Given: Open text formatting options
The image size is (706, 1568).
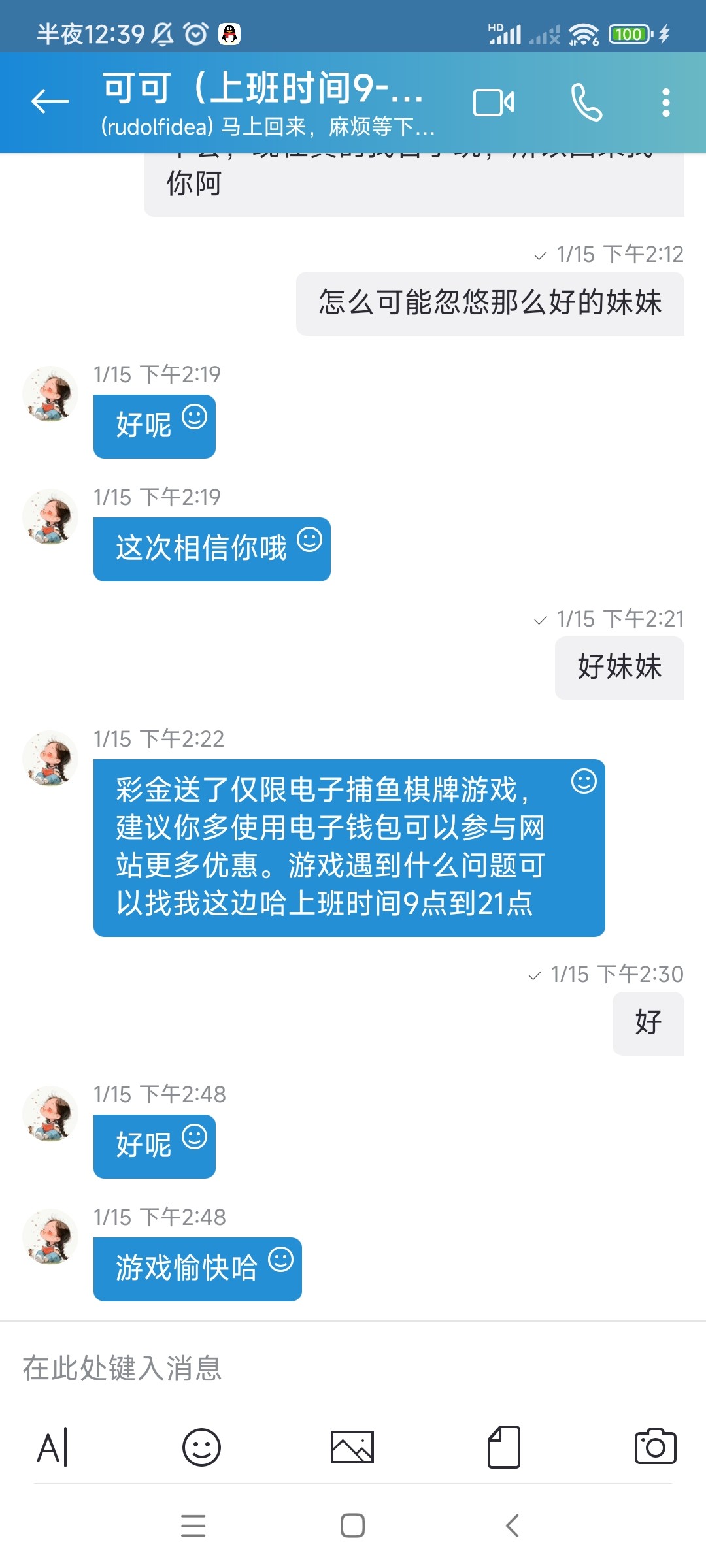Looking at the screenshot, I should click(x=52, y=1447).
